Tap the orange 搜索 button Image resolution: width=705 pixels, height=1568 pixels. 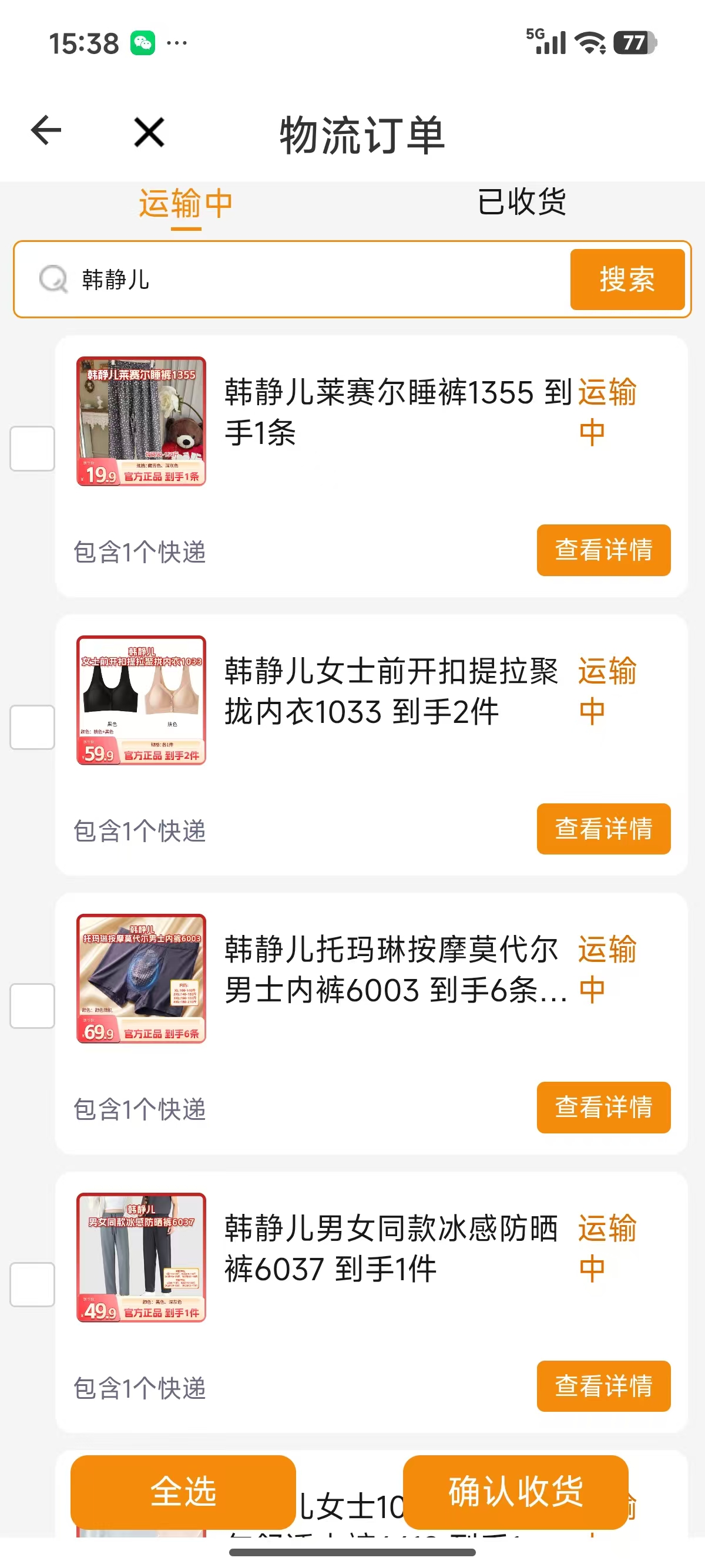tap(627, 280)
